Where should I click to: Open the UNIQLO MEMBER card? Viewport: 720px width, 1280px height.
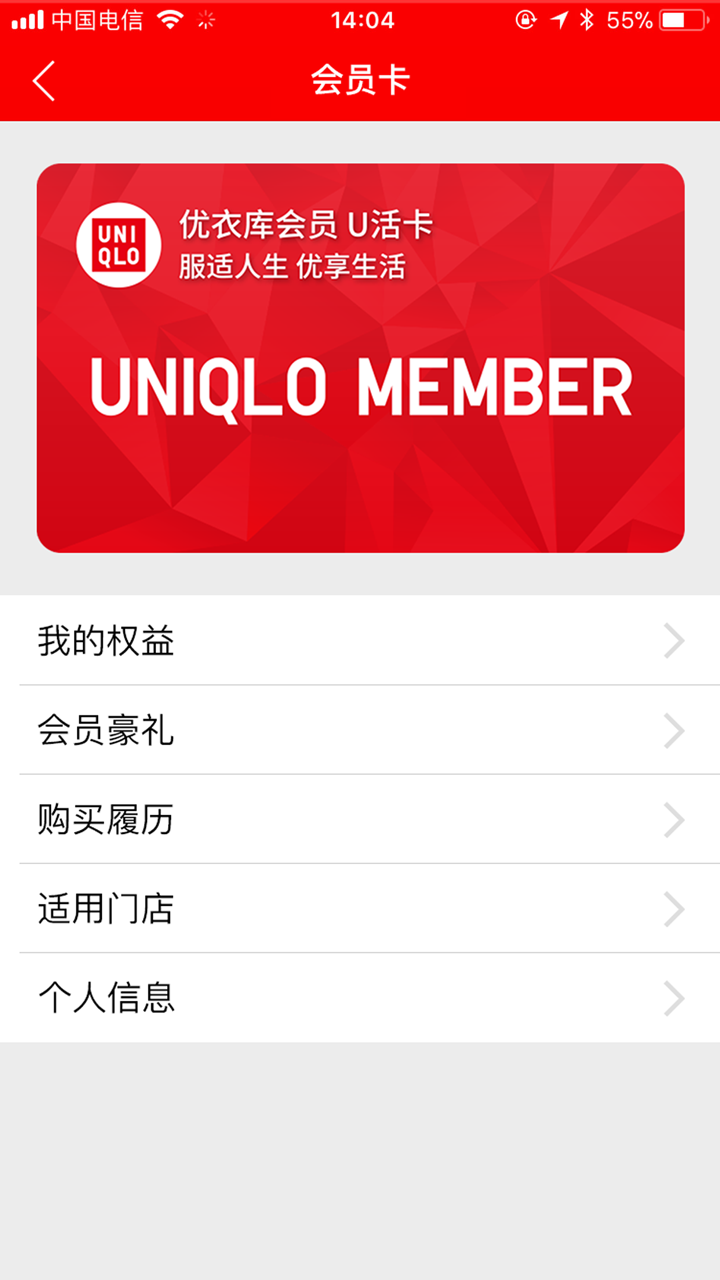click(x=360, y=358)
